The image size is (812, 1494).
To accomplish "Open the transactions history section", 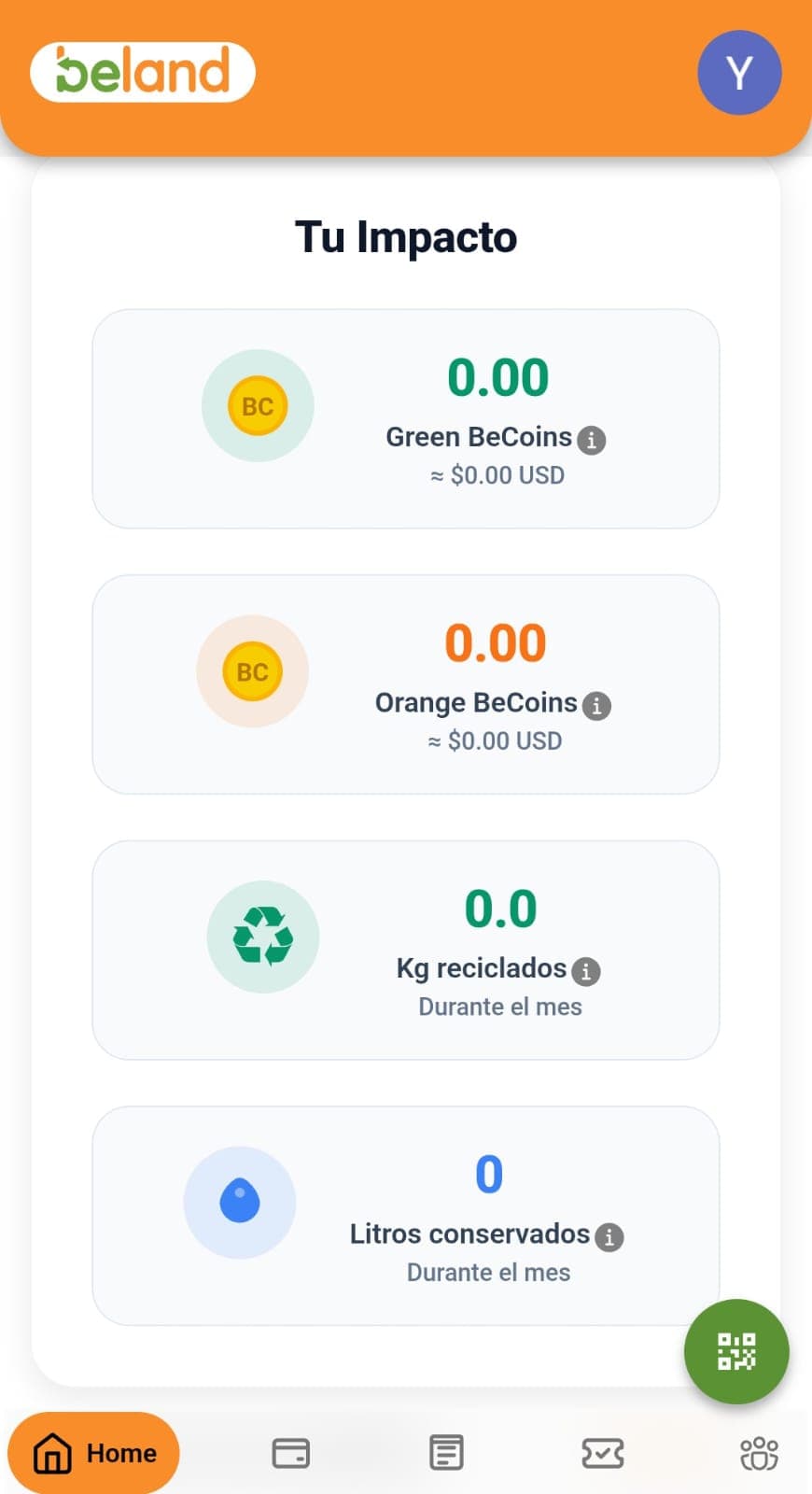I will tap(445, 1452).
